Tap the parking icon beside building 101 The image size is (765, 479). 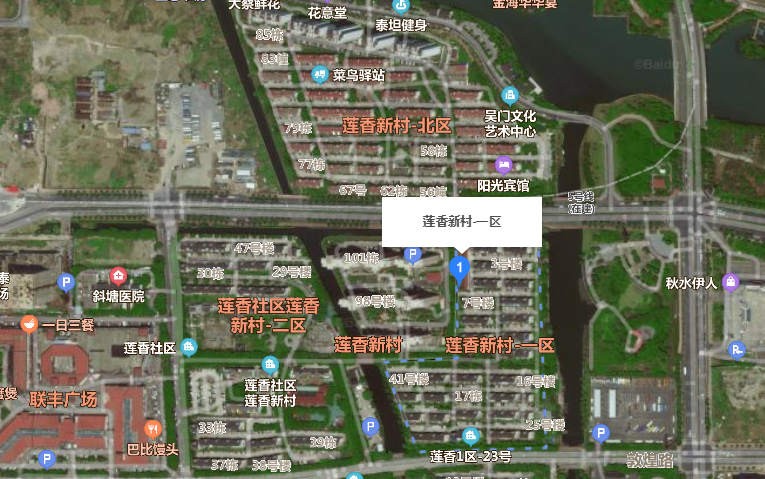[x=412, y=256]
